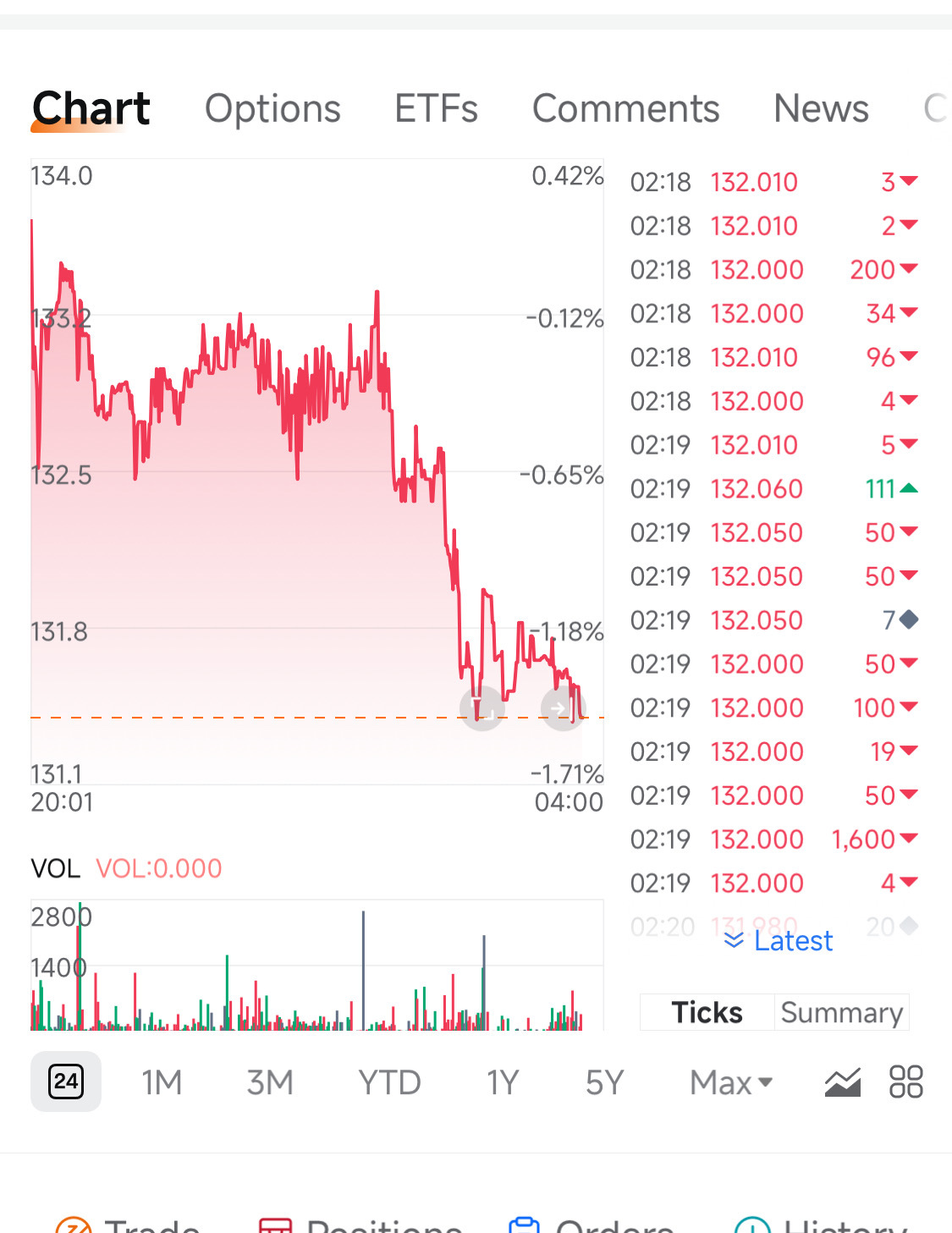The image size is (952, 1233).
Task: Select the Chart tab
Action: click(91, 109)
